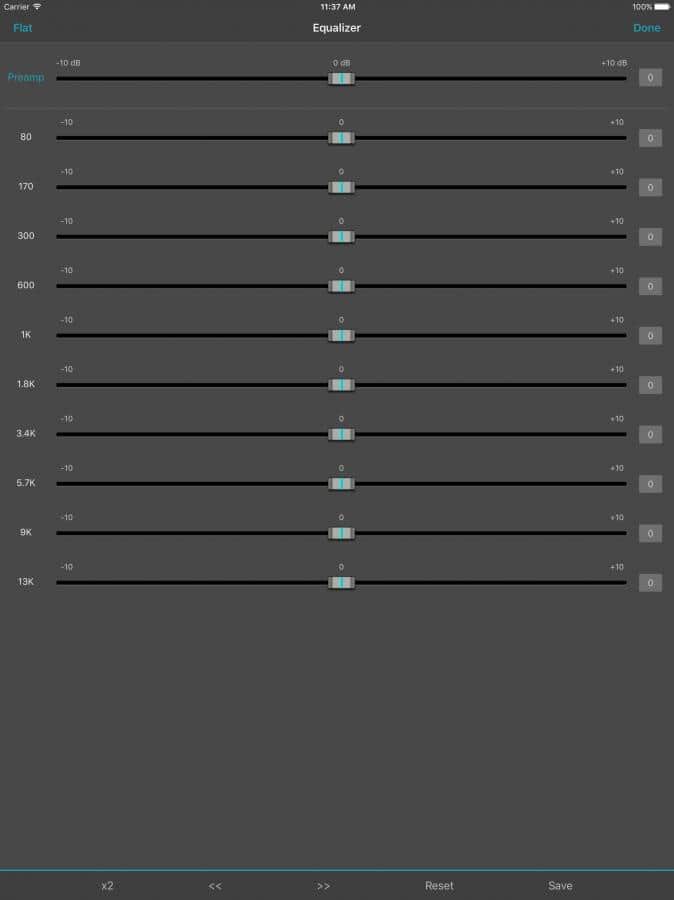Tap the 13K band slider handle
Image resolution: width=674 pixels, height=900 pixels.
pos(341,582)
